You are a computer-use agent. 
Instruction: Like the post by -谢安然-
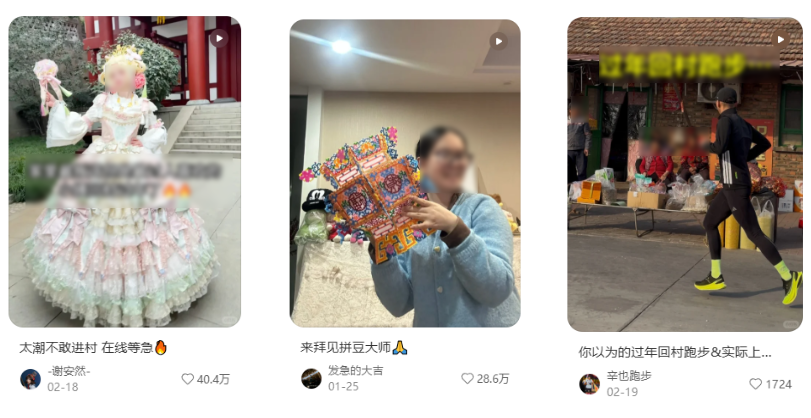(x=187, y=379)
